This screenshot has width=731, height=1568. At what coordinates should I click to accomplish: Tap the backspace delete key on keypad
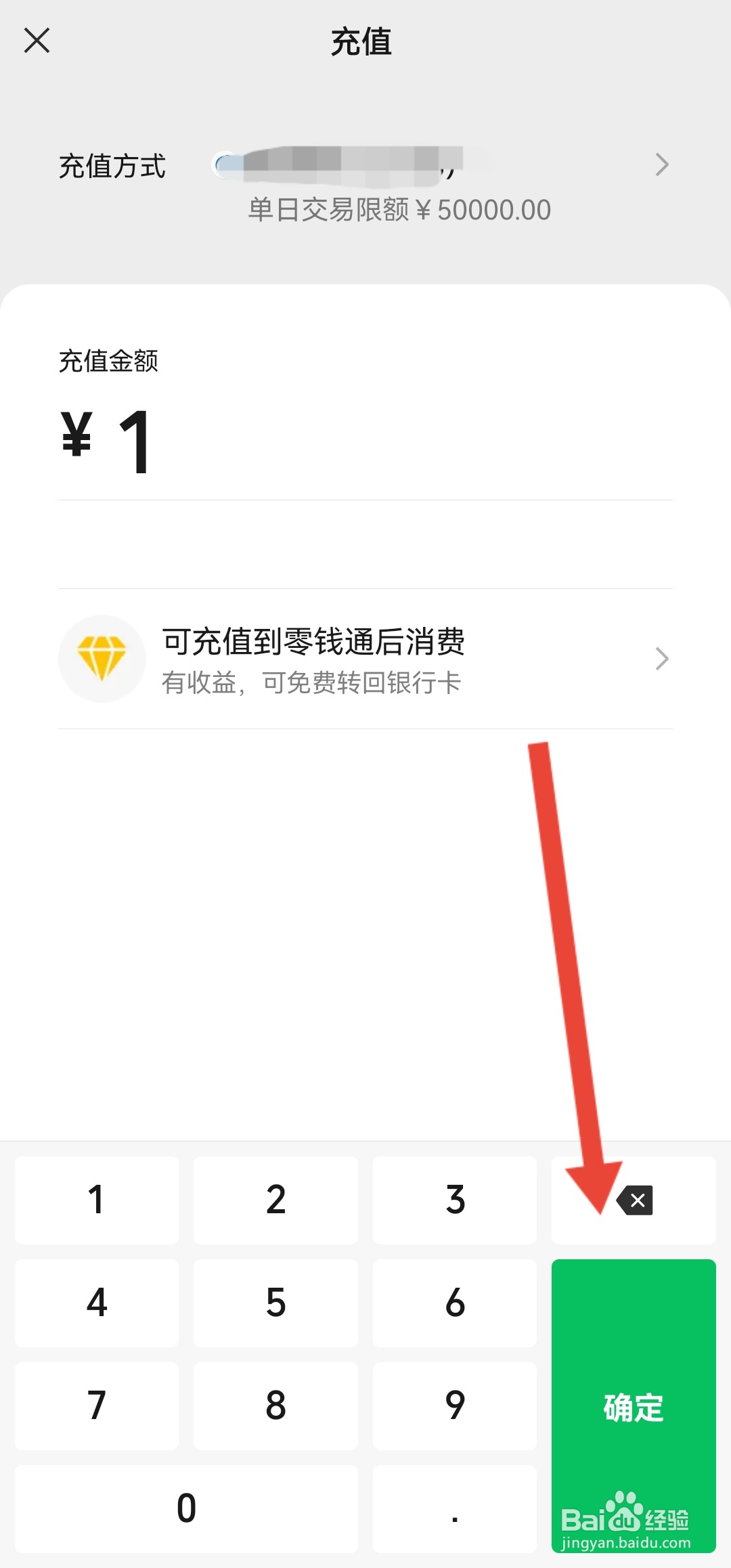634,1200
